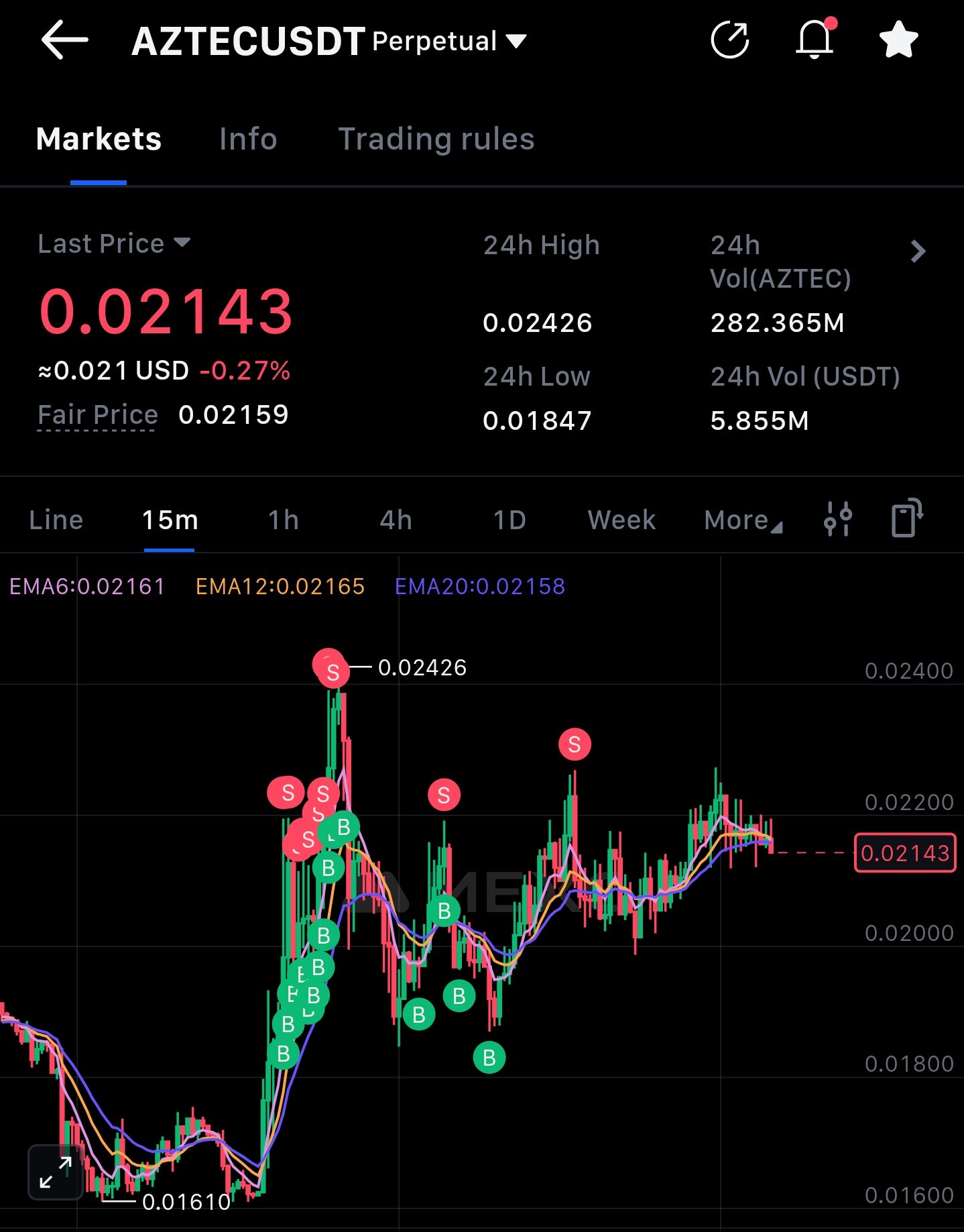Open the price alert bell
This screenshot has height=1232, width=964.
click(815, 40)
